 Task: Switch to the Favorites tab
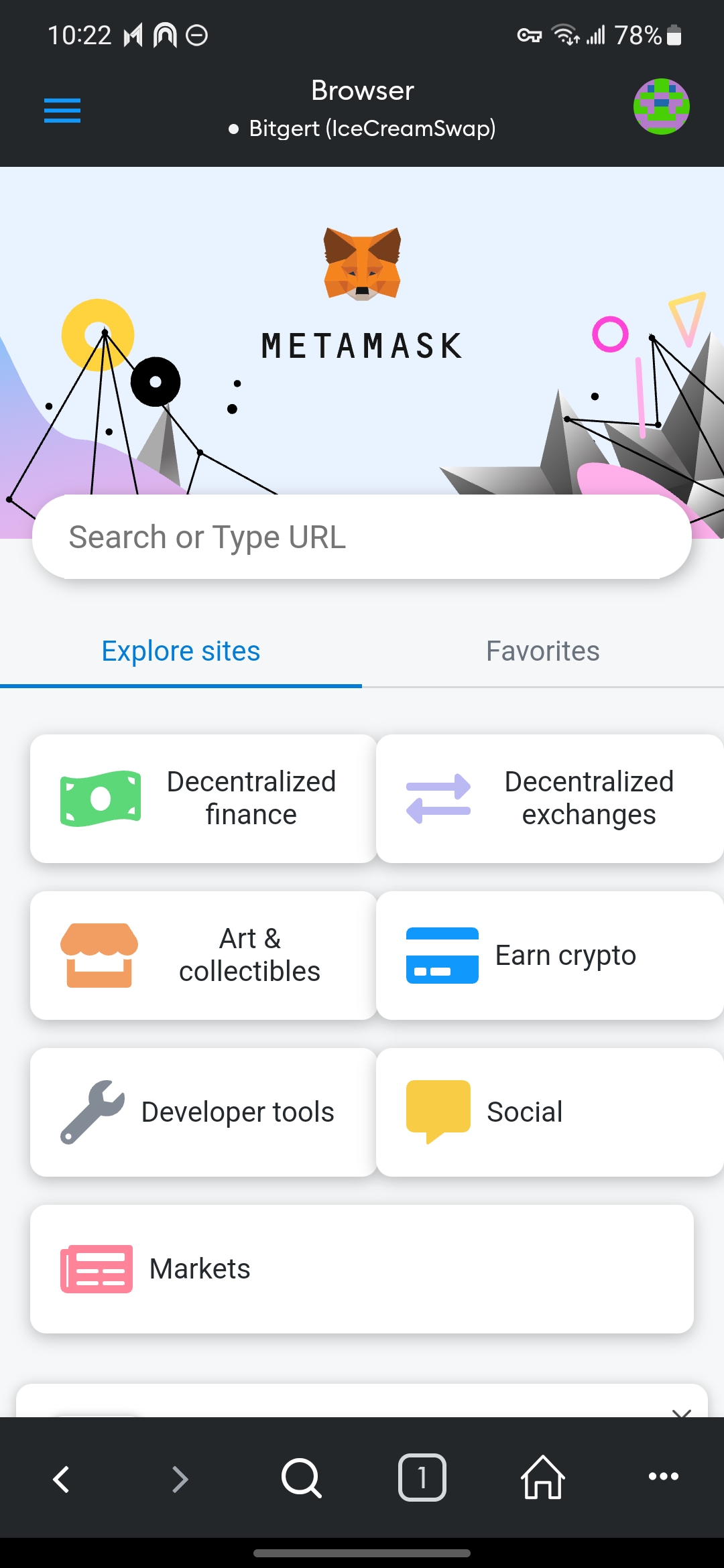(x=542, y=651)
